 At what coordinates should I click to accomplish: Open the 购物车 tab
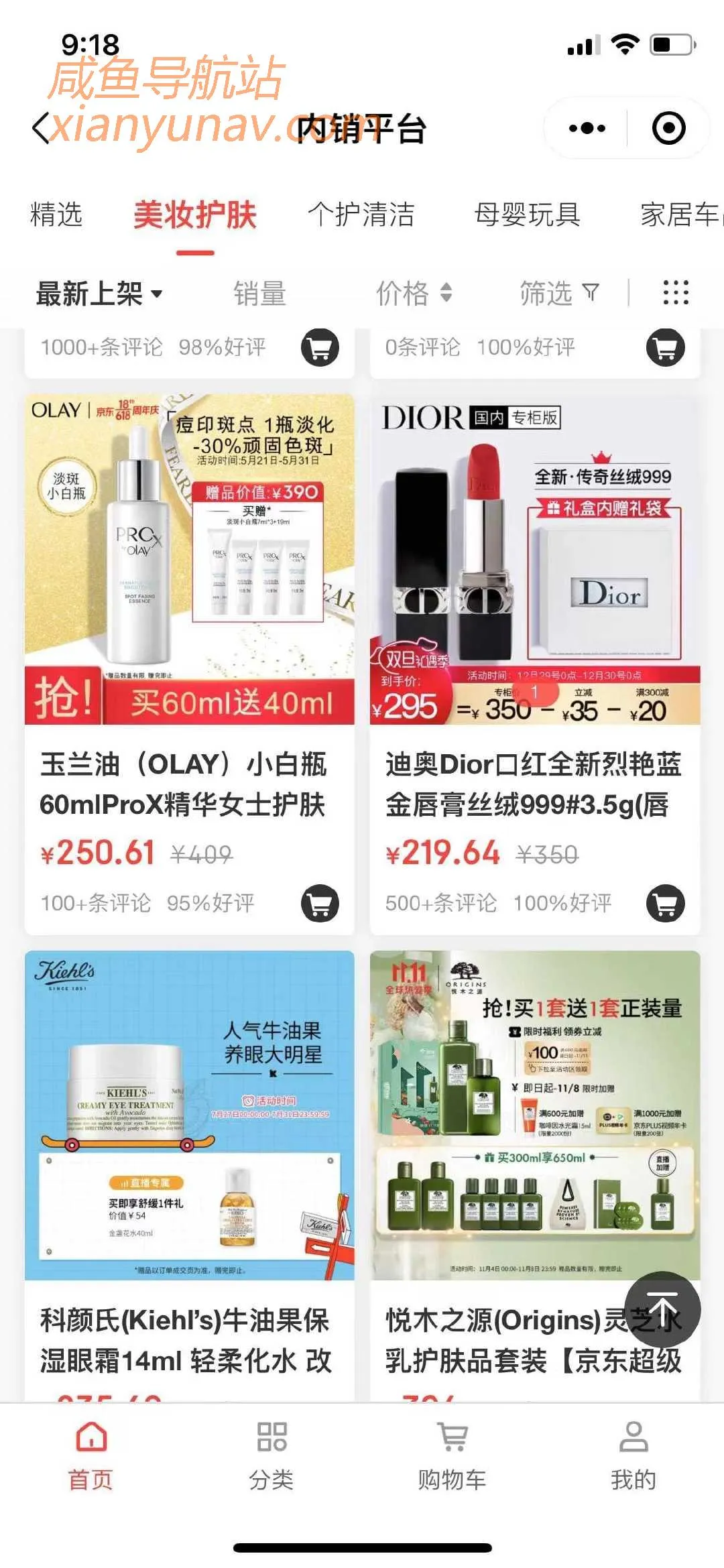click(452, 1453)
